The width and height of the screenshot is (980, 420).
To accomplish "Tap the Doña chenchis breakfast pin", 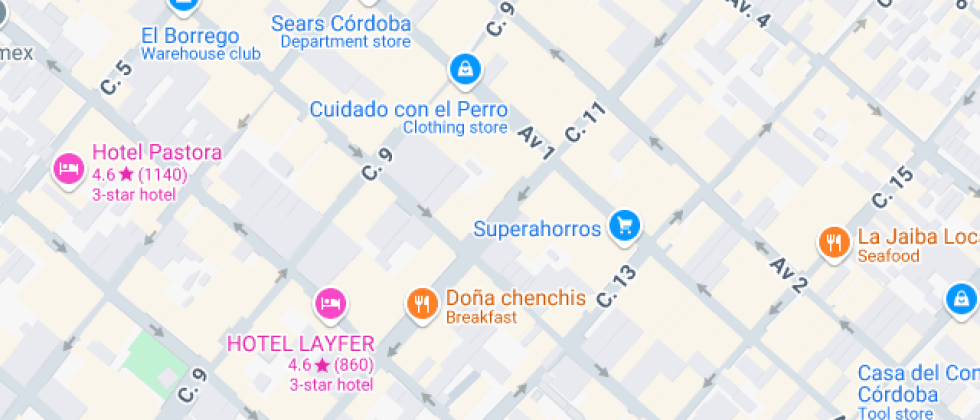I will [x=423, y=306].
